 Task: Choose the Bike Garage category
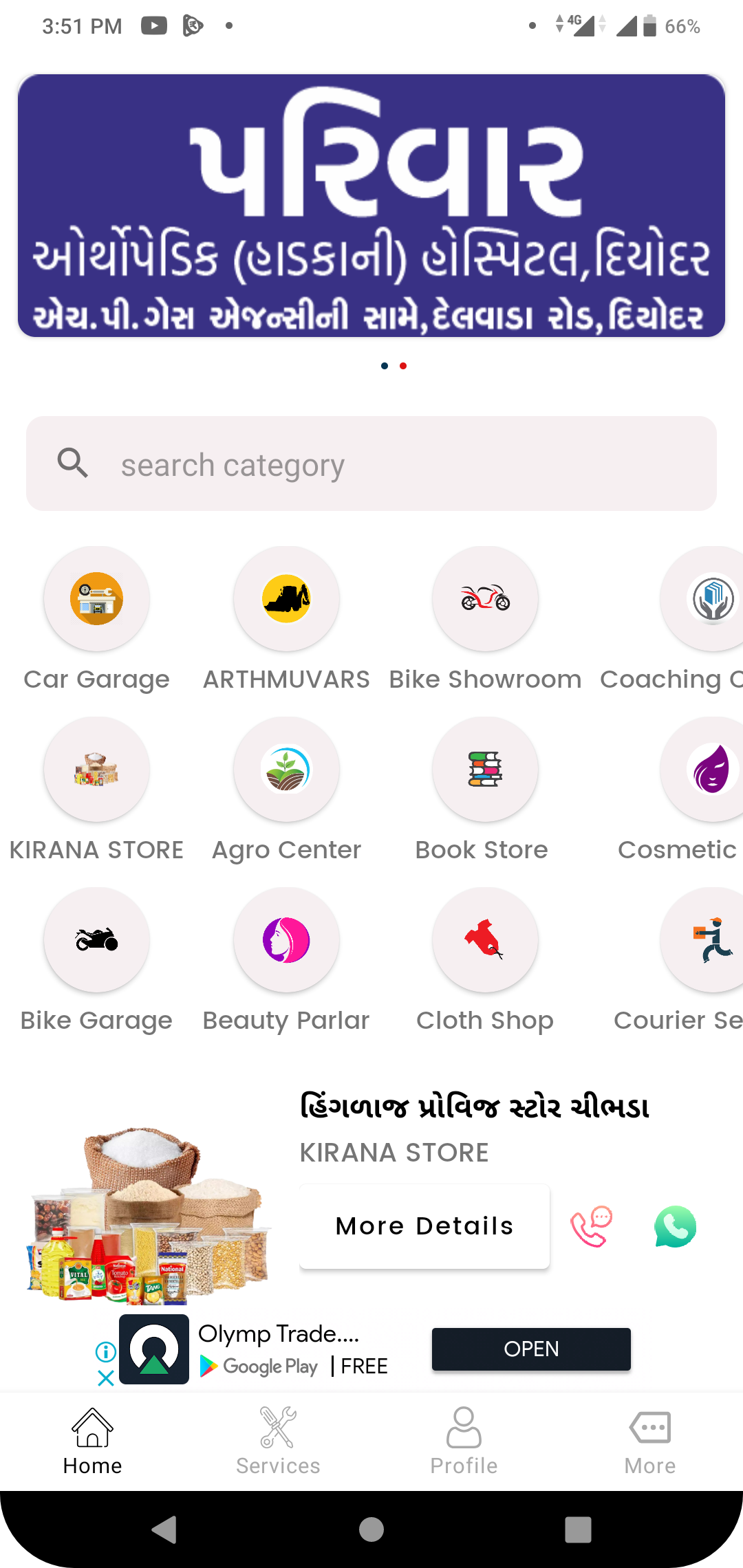coord(96,940)
